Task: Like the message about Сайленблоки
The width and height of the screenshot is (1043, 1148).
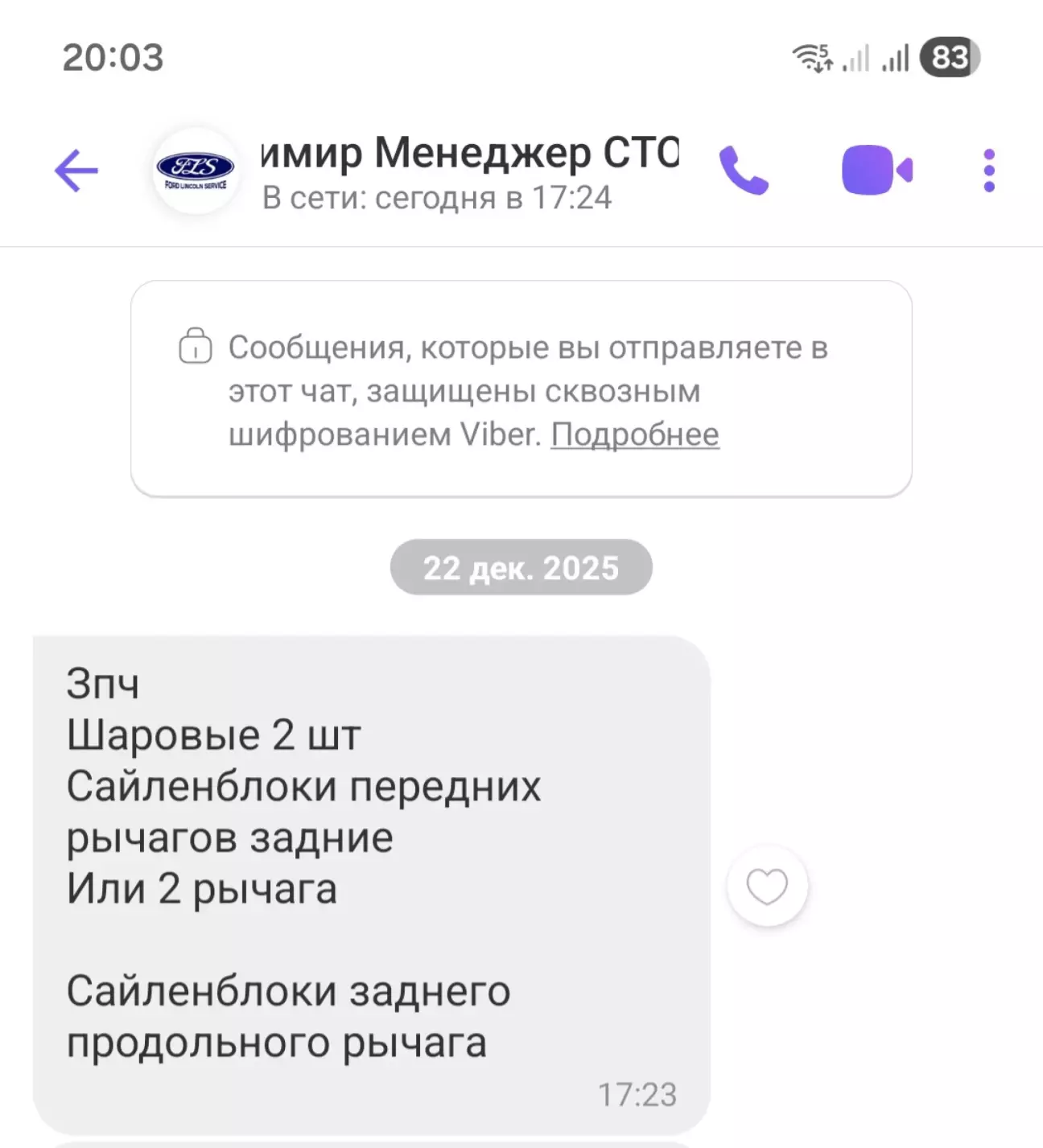Action: [767, 887]
